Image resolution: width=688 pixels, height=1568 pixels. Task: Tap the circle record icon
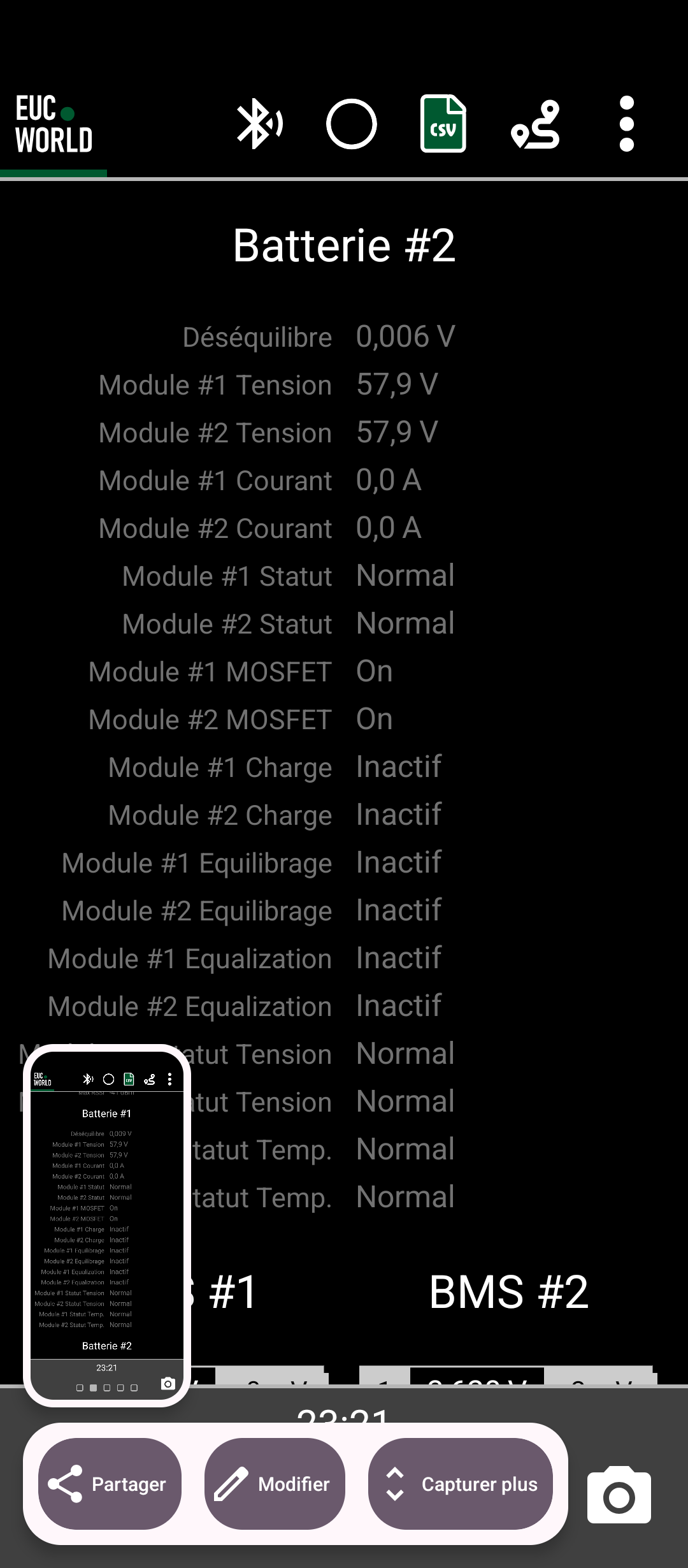click(352, 124)
